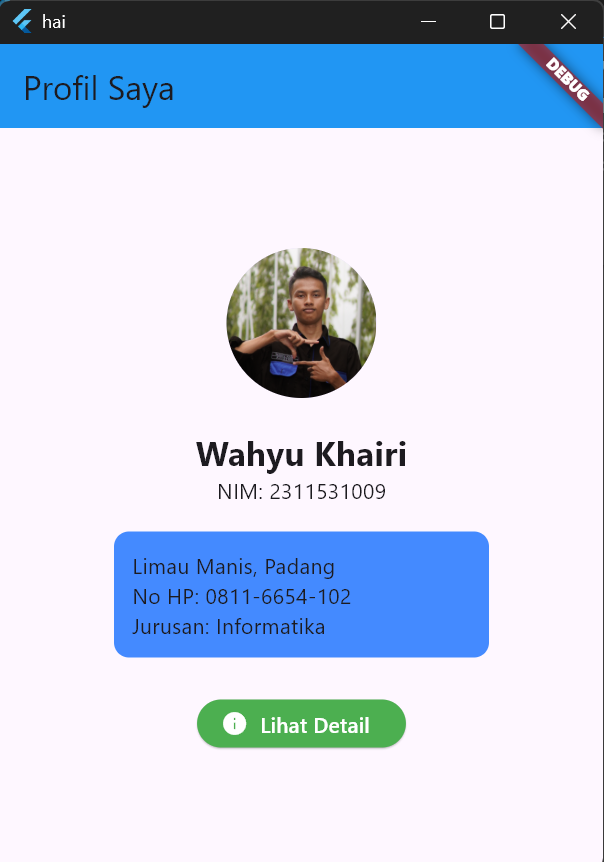Viewport: 604px width, 862px height.
Task: Close the hai window
Action: (568, 22)
